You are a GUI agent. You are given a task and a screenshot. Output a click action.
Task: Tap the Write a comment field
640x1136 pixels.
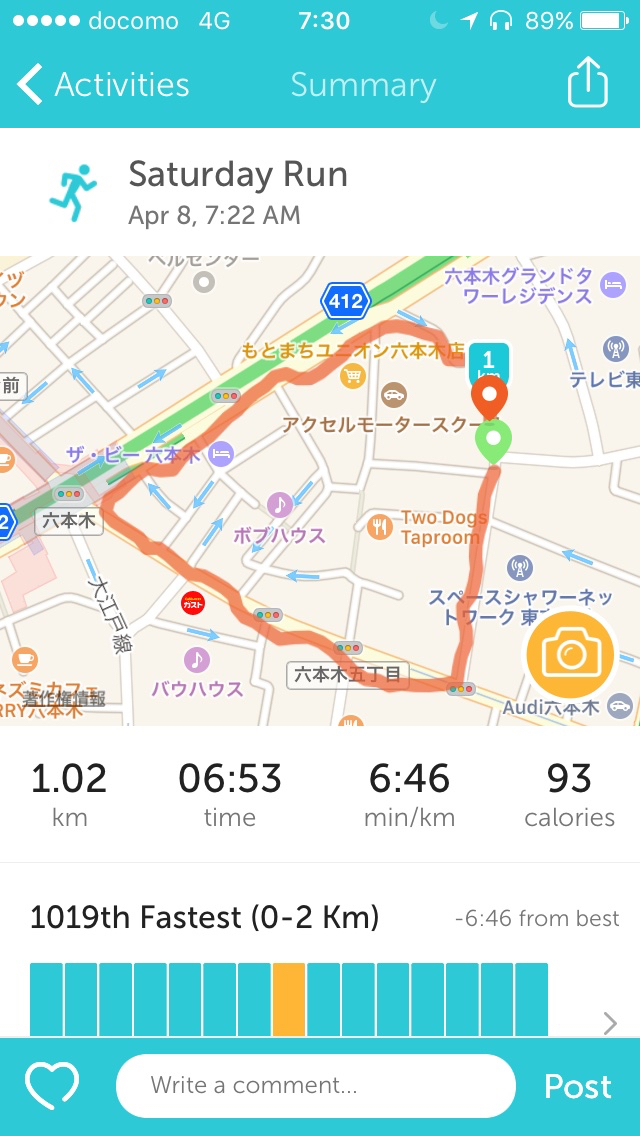(x=315, y=1086)
